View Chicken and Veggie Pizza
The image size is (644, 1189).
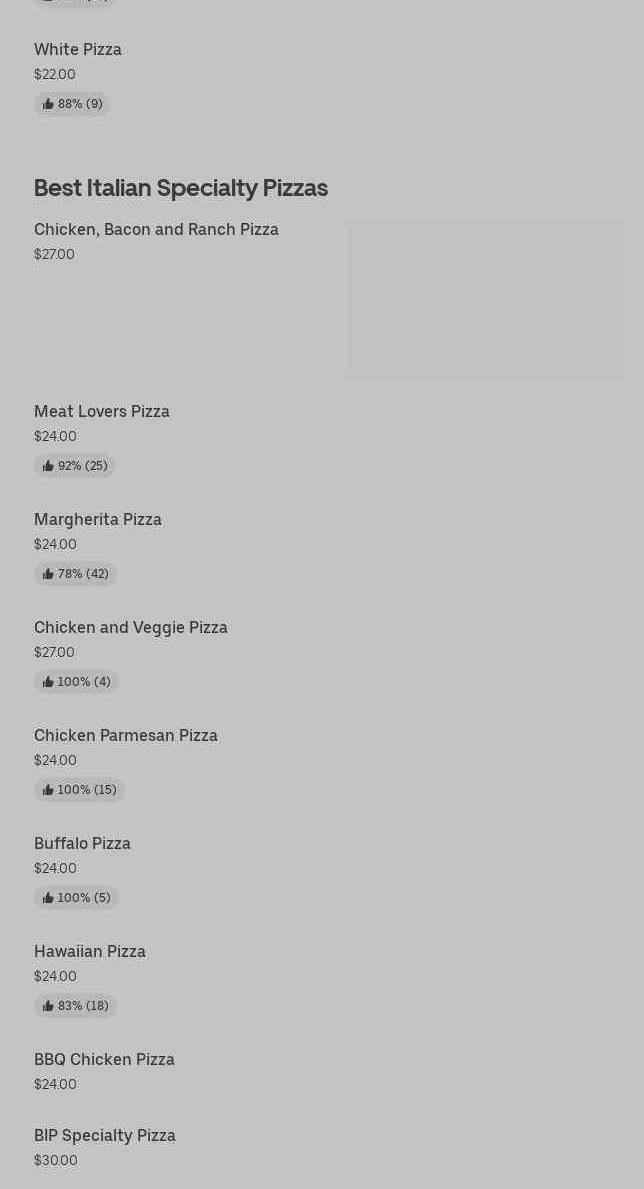pos(131,628)
